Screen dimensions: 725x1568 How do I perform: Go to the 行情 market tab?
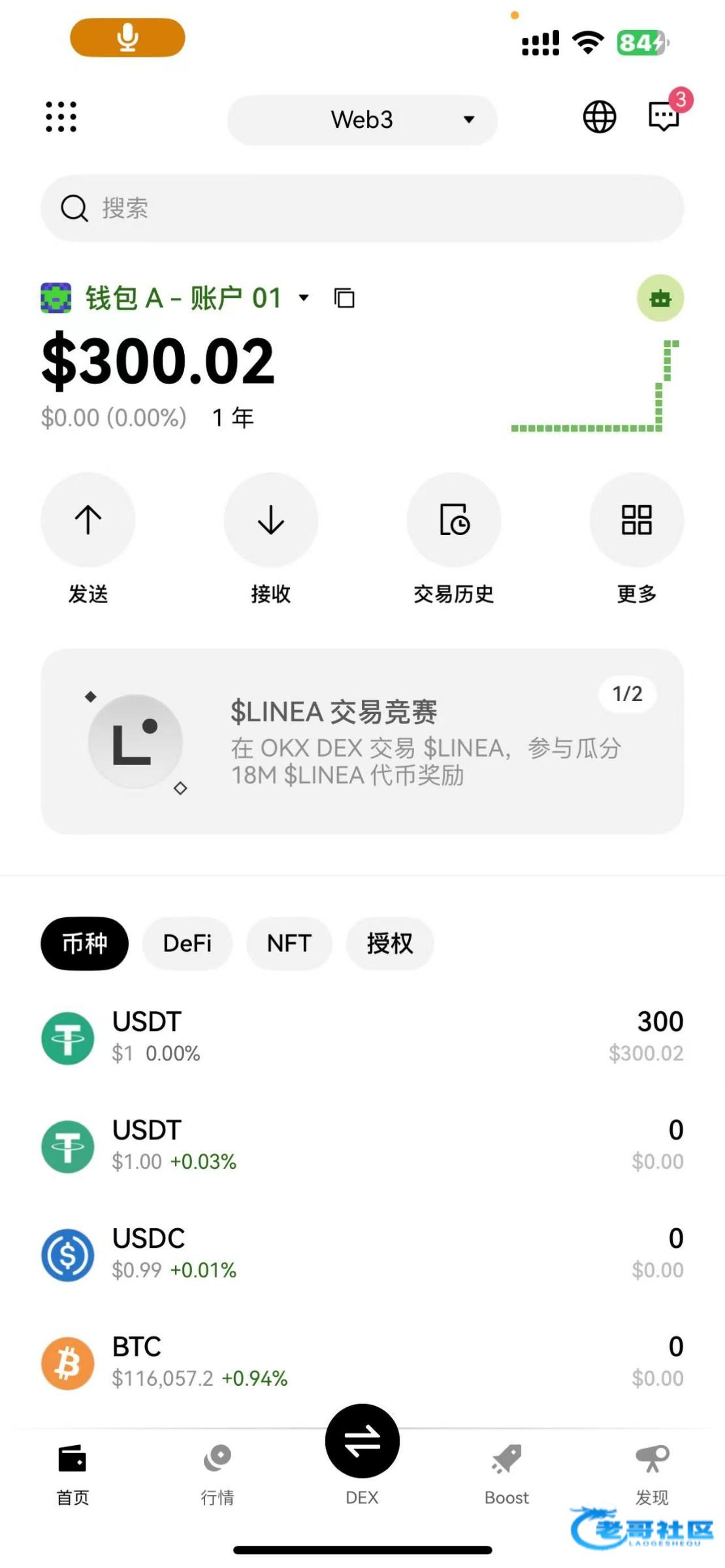[217, 1471]
